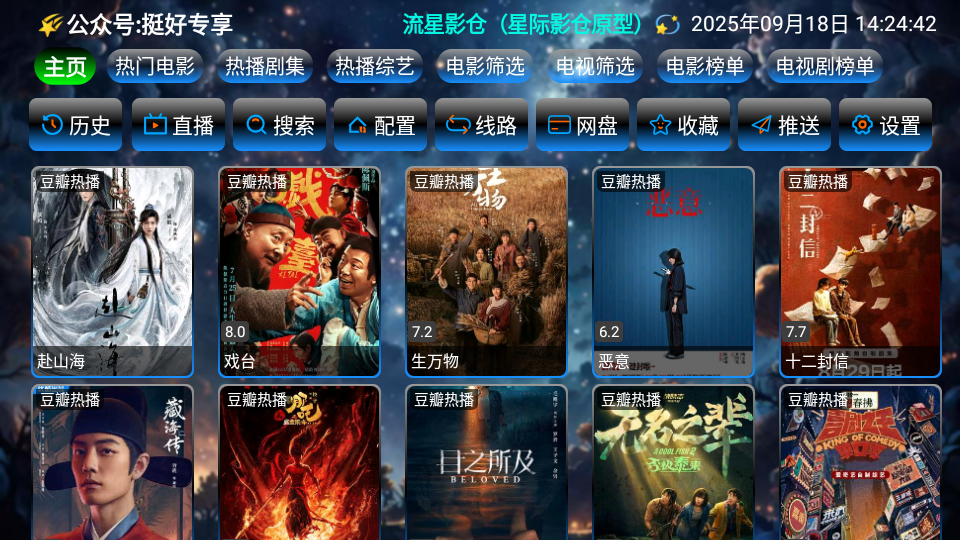Open the 历史 history button
The width and height of the screenshot is (960, 540).
(76, 125)
